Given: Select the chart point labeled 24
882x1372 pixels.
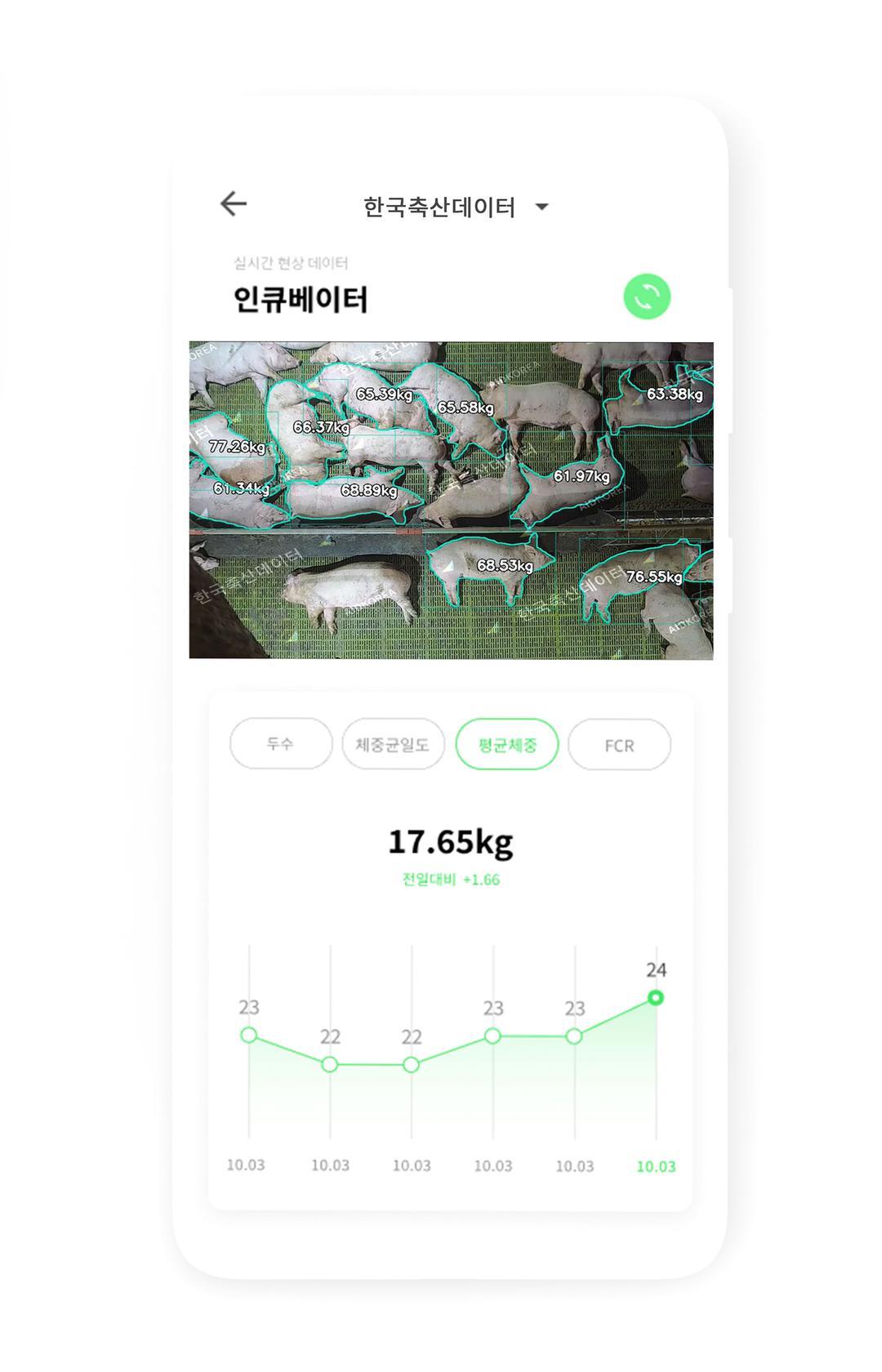Looking at the screenshot, I should coord(655,998).
